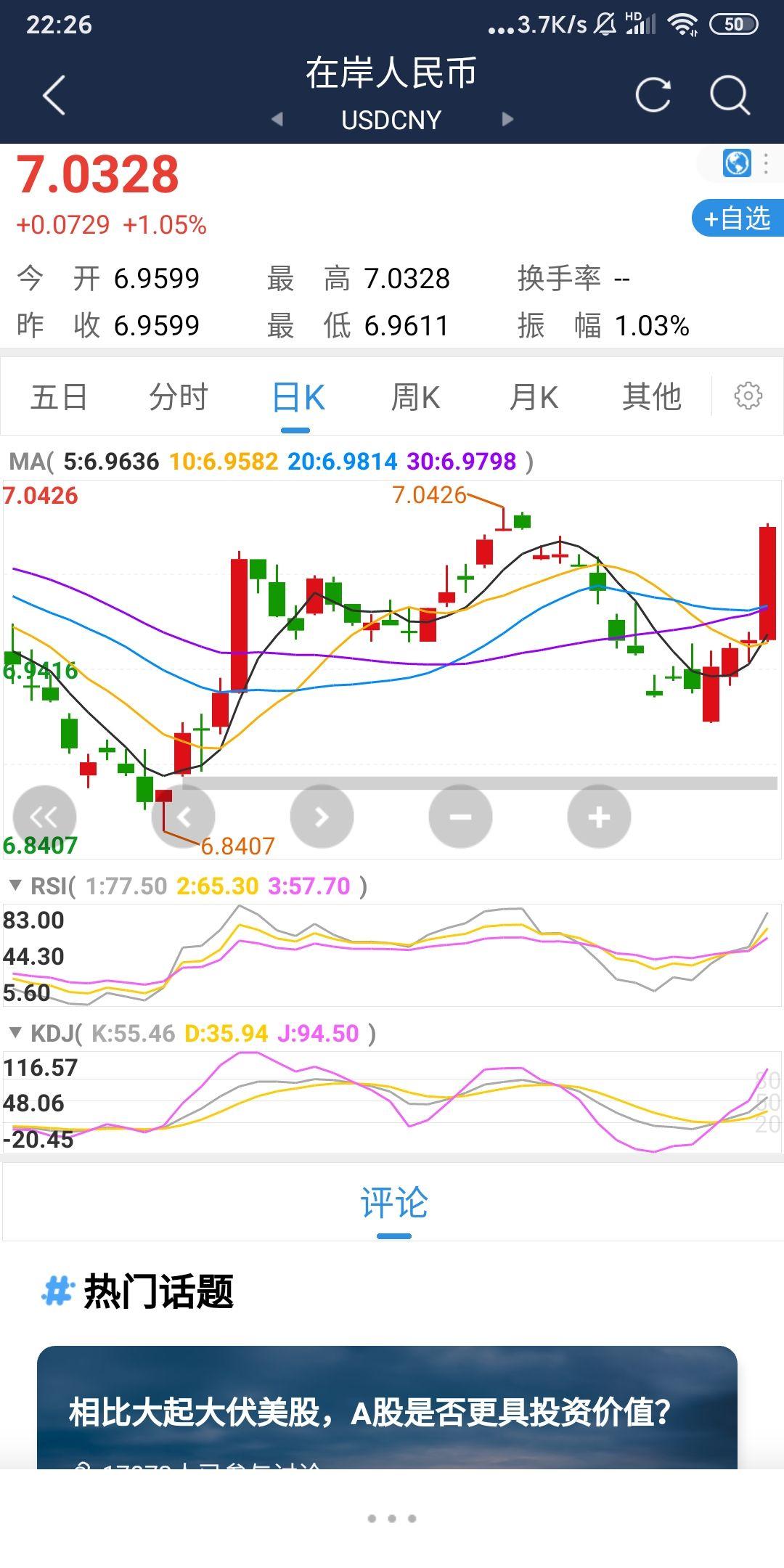Open the 其他 chart period options
The height and width of the screenshot is (1568, 784).
(651, 397)
